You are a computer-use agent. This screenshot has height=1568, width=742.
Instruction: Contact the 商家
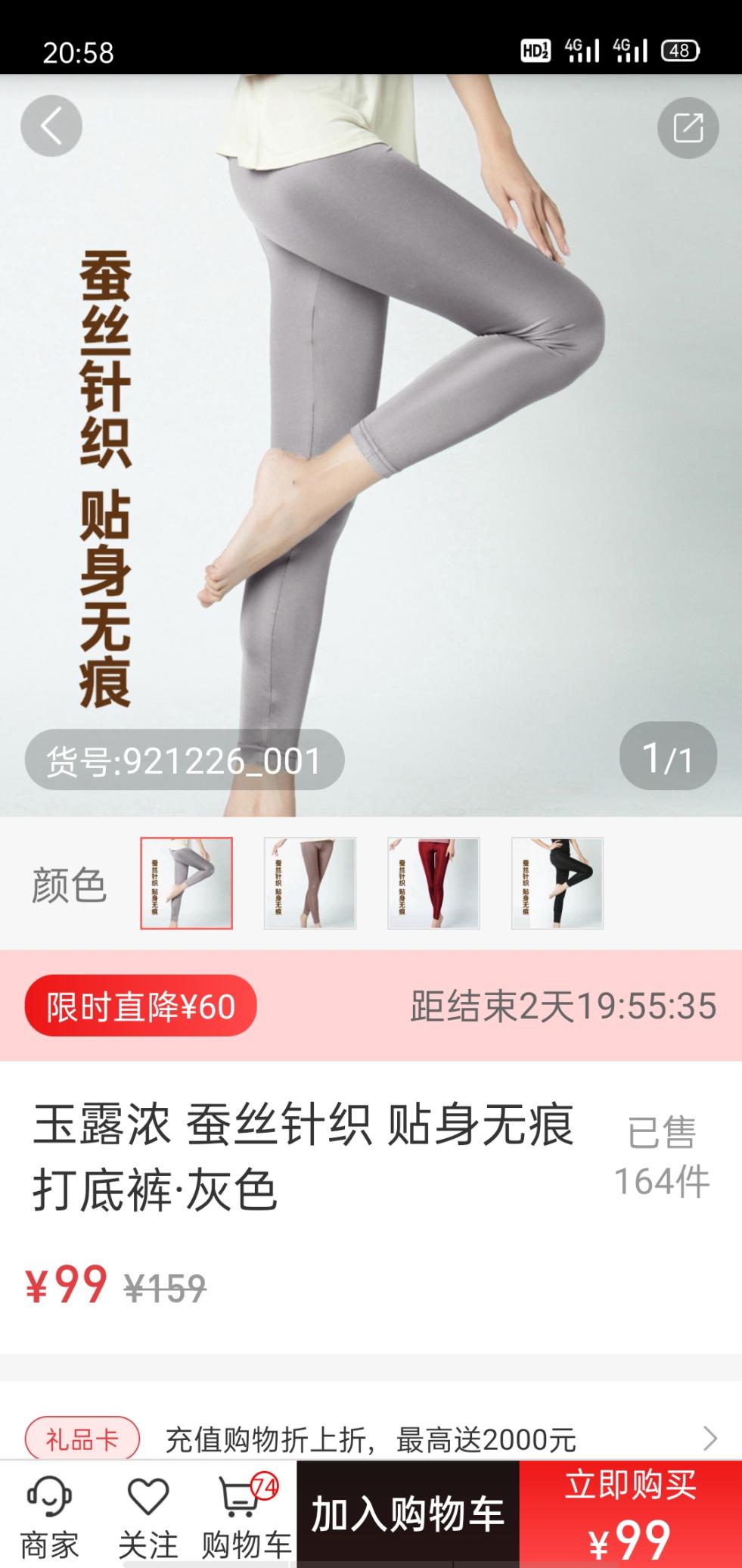[49, 1516]
